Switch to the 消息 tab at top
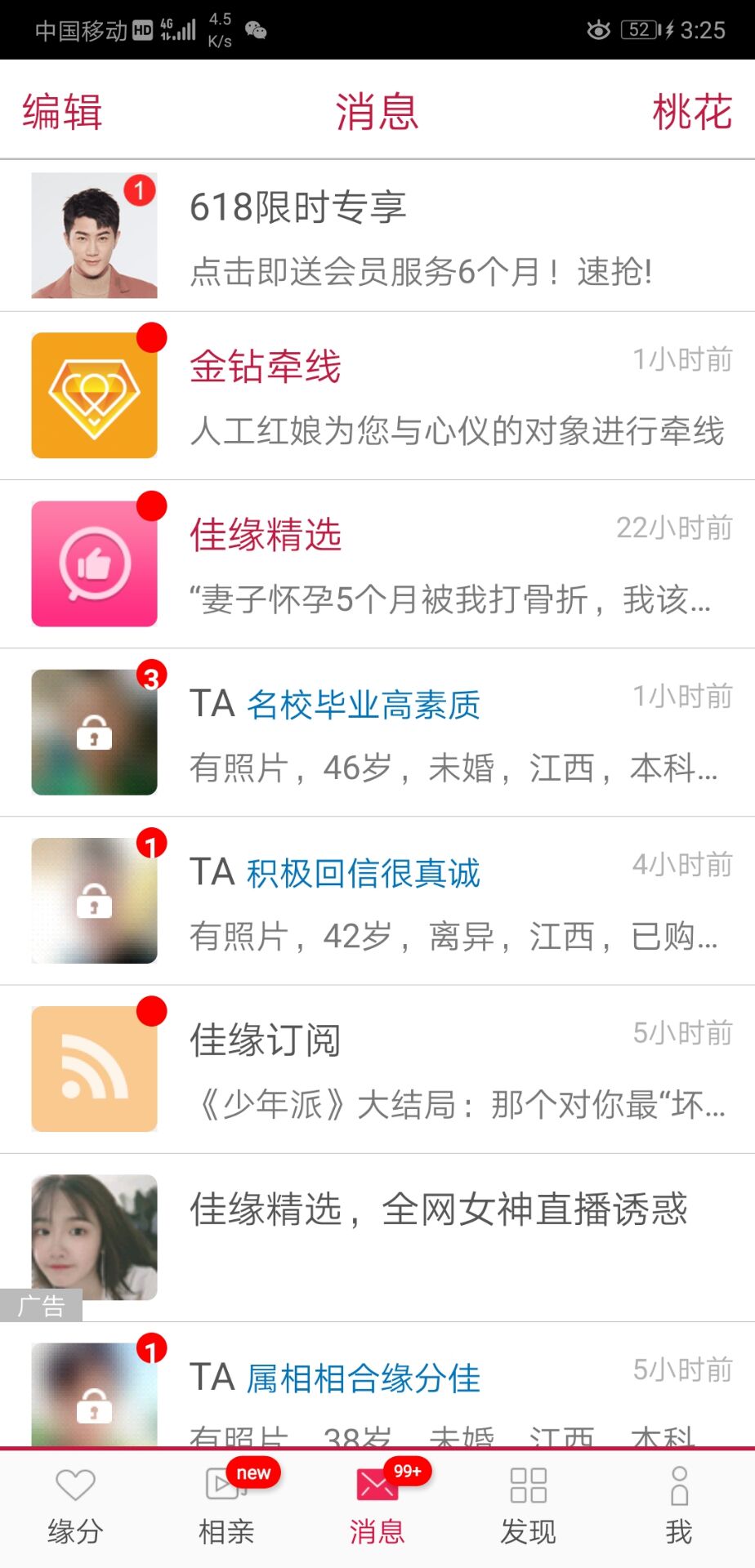Screen dimensions: 755x1568 [x=376, y=112]
